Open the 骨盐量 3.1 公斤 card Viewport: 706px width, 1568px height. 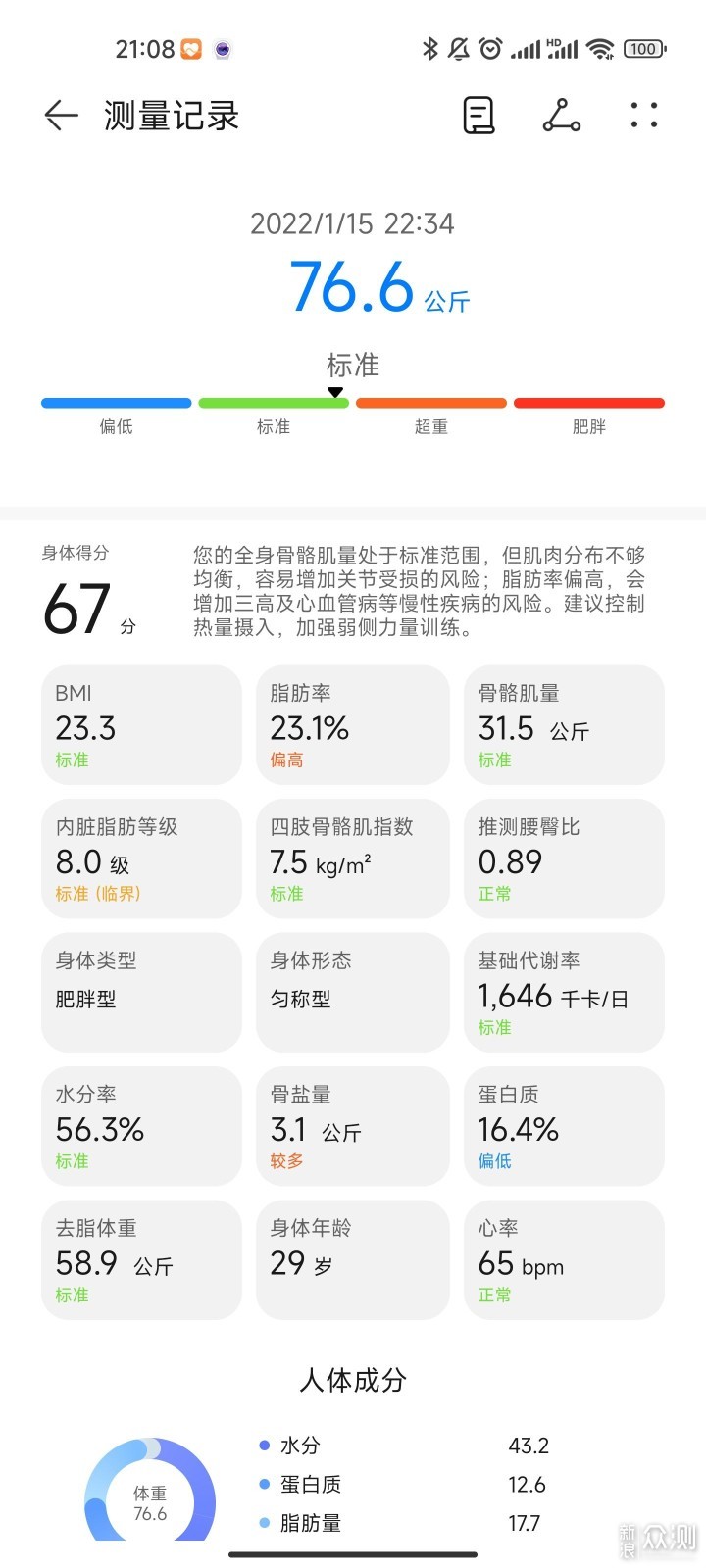tap(352, 1126)
